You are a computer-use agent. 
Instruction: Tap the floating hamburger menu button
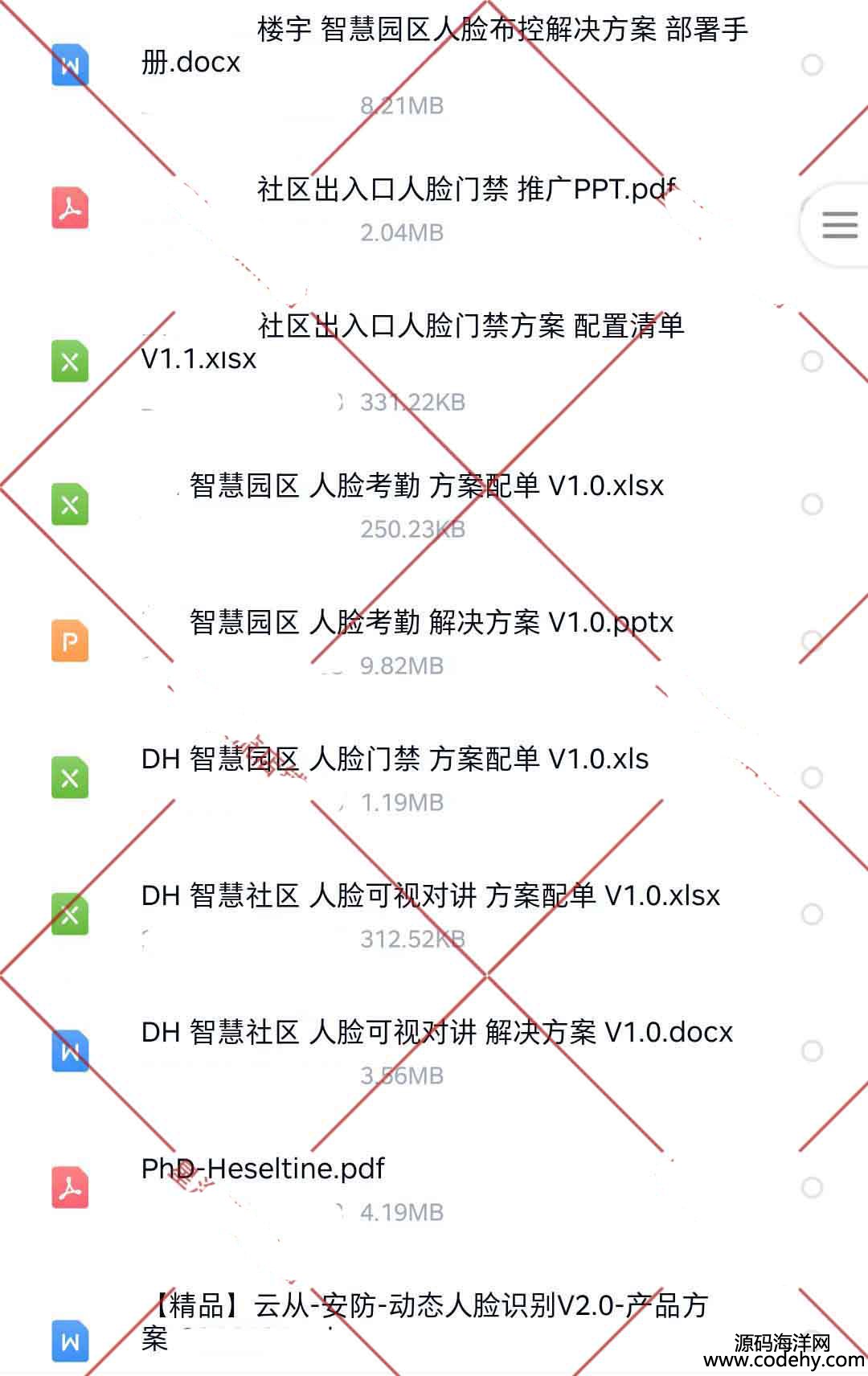click(x=839, y=224)
